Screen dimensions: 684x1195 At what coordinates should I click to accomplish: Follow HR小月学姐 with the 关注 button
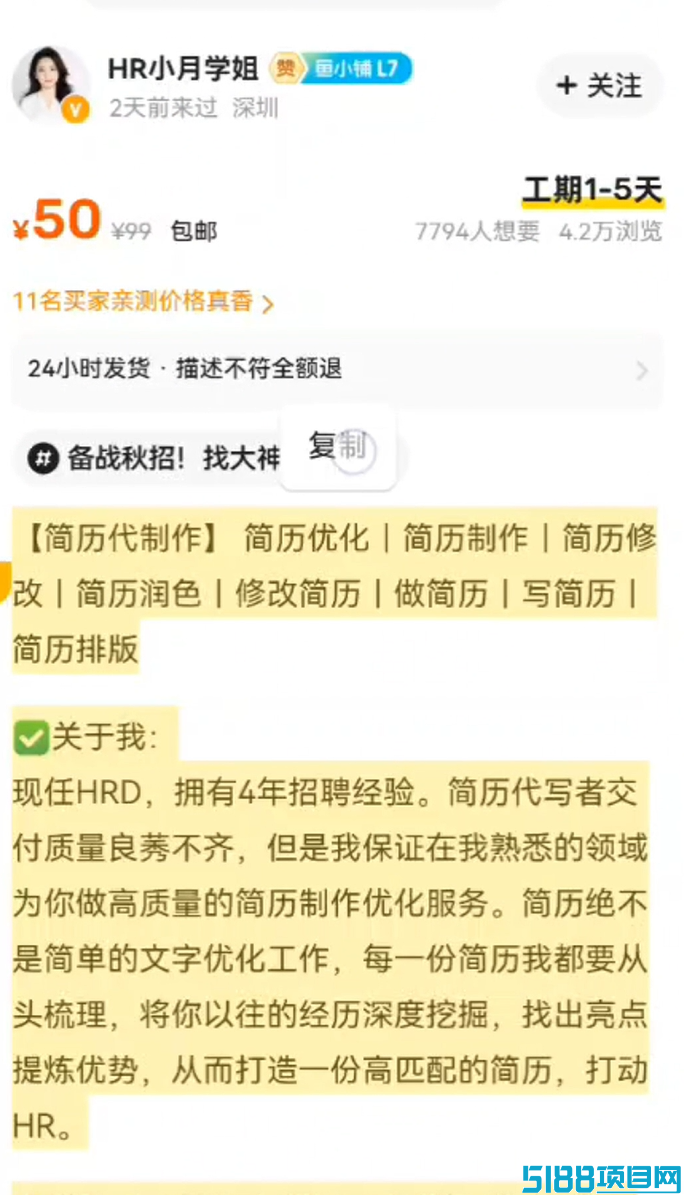coord(600,86)
